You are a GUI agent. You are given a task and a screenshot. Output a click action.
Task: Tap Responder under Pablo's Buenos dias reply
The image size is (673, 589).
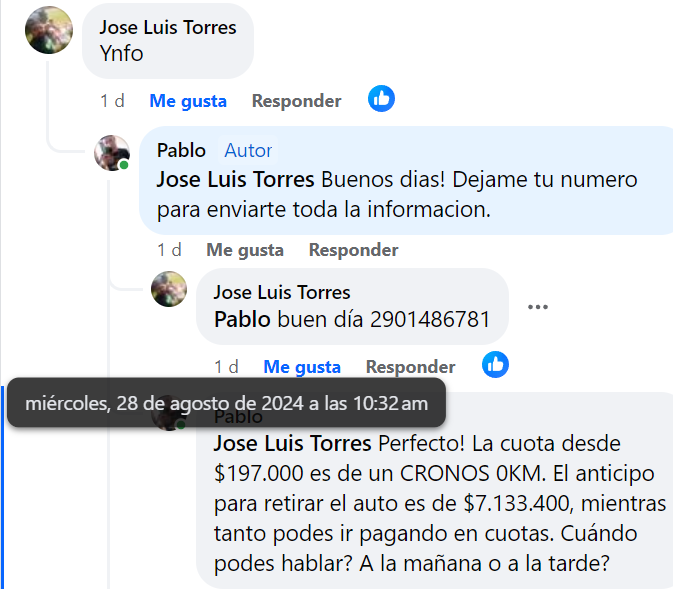pyautogui.click(x=353, y=250)
